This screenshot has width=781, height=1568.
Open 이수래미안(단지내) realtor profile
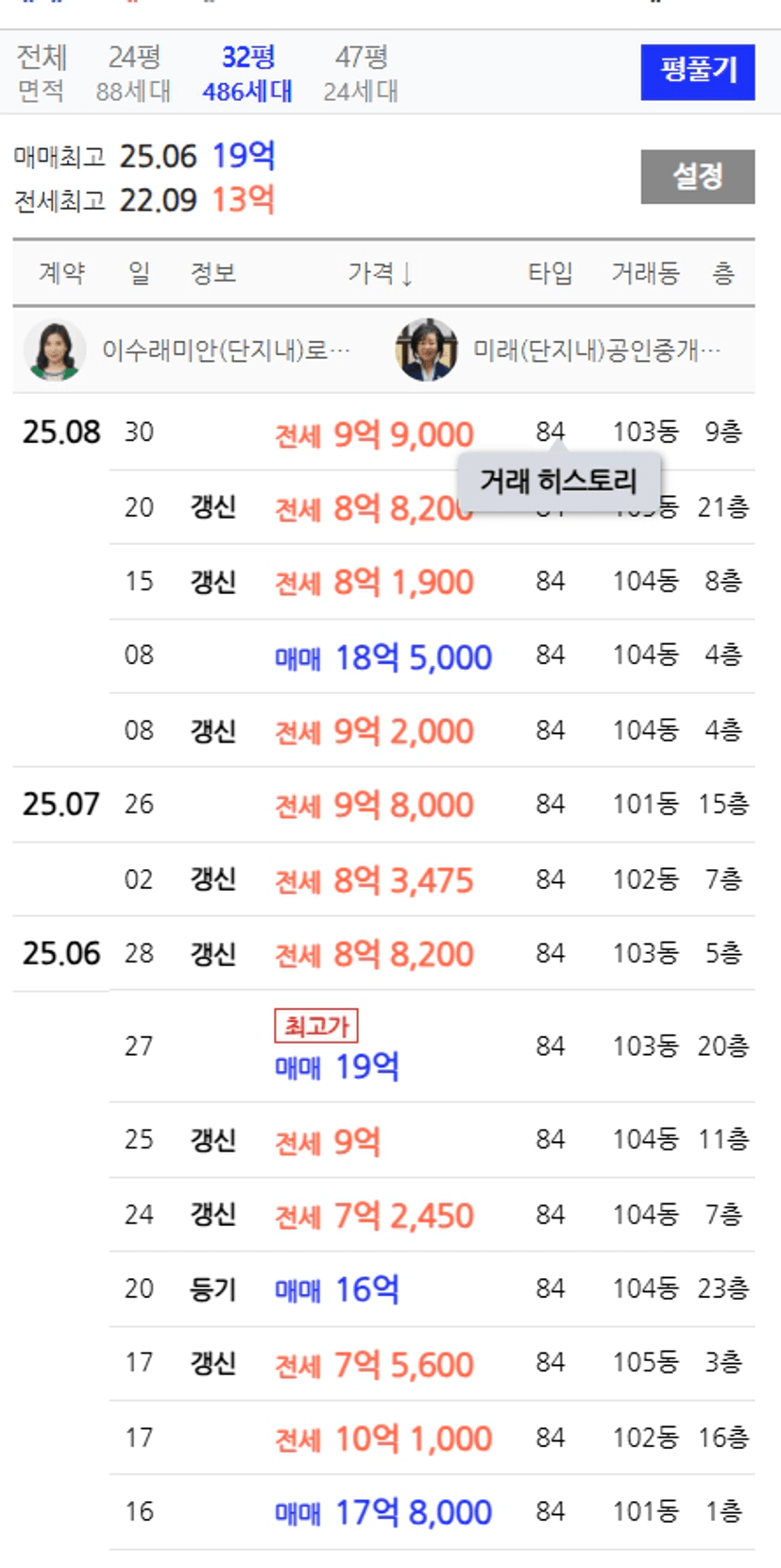point(188,350)
